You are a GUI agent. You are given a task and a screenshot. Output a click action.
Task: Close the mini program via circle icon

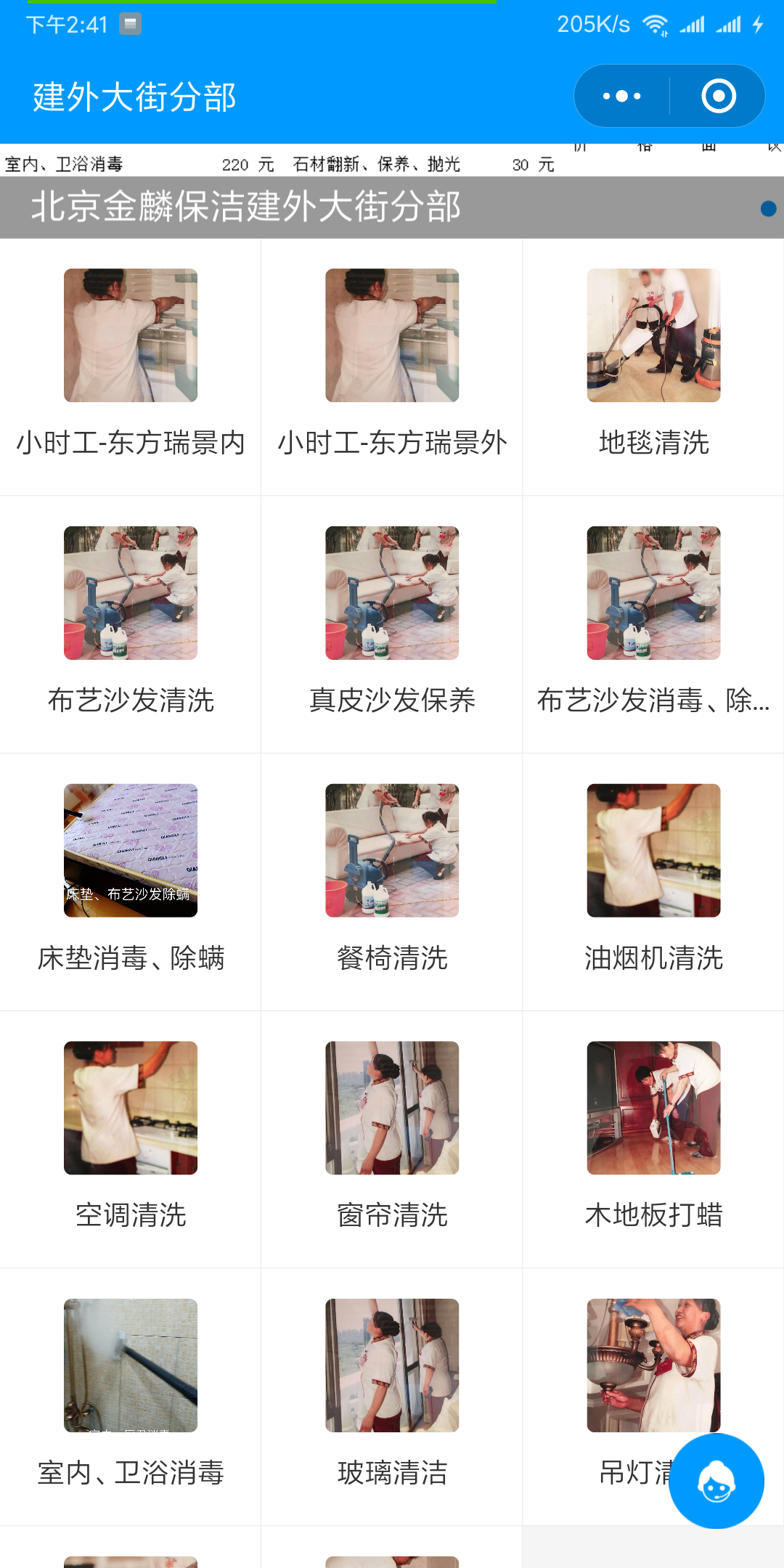[718, 96]
